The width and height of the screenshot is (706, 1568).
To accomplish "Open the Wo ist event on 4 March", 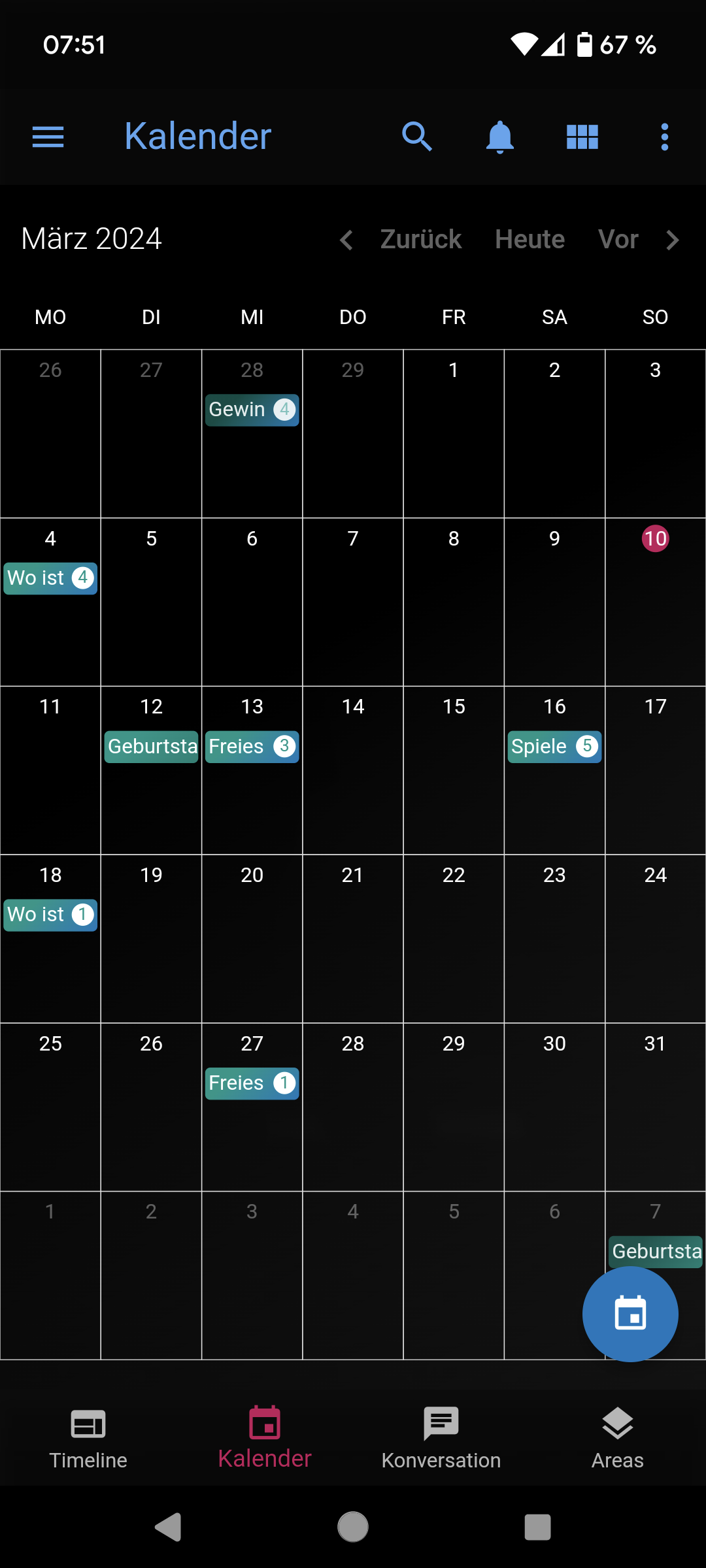I will point(50,578).
